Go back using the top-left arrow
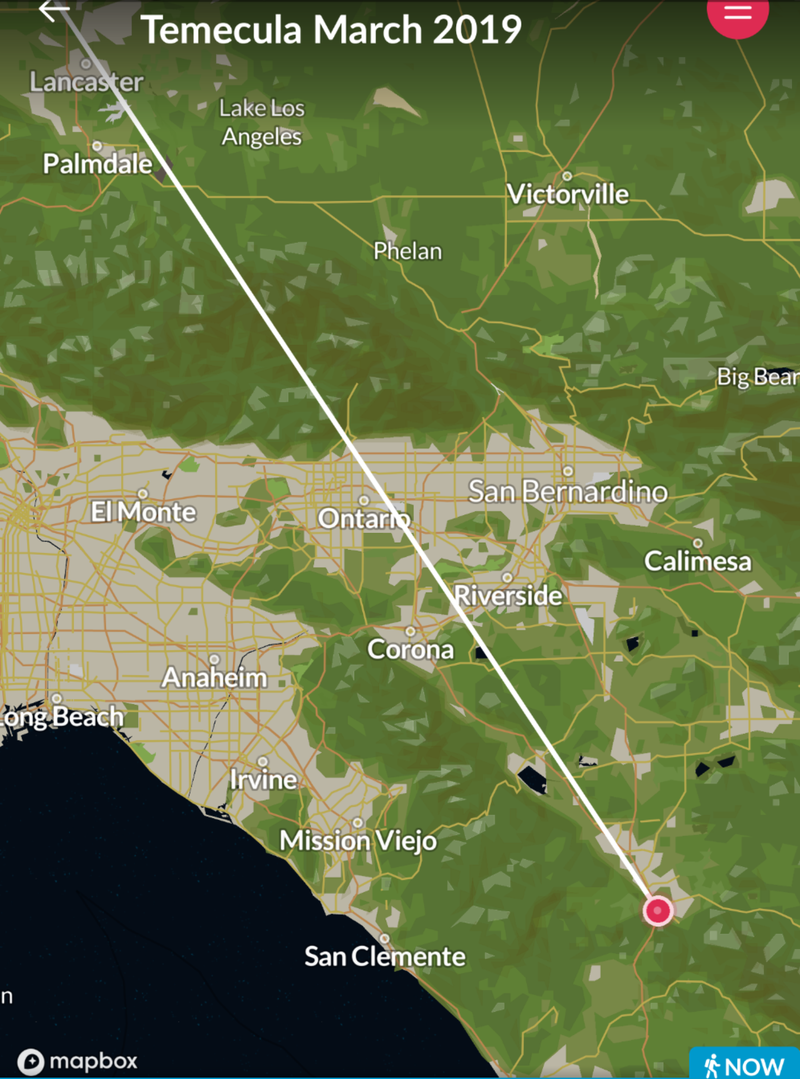This screenshot has height=1079, width=800. tap(54, 10)
